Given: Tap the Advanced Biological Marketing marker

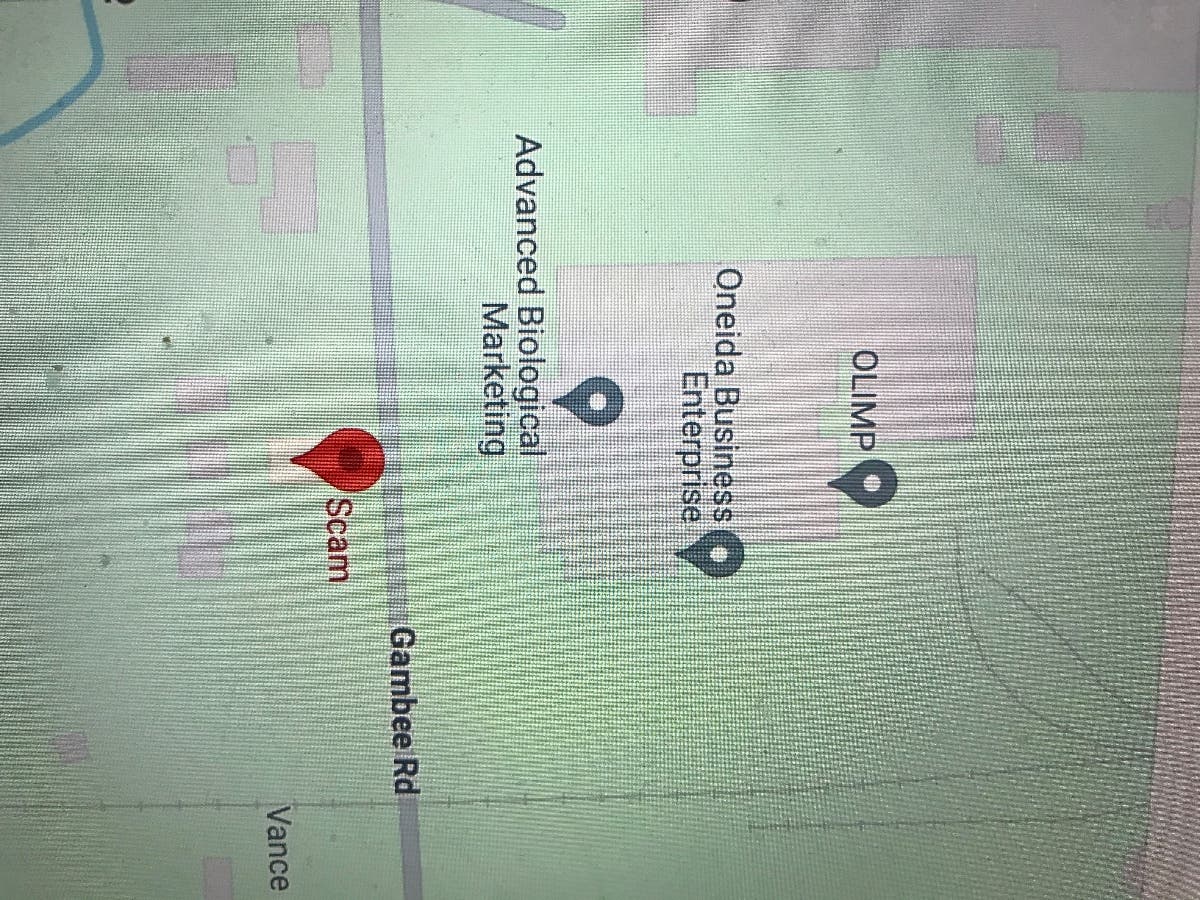Looking at the screenshot, I should click(596, 401).
